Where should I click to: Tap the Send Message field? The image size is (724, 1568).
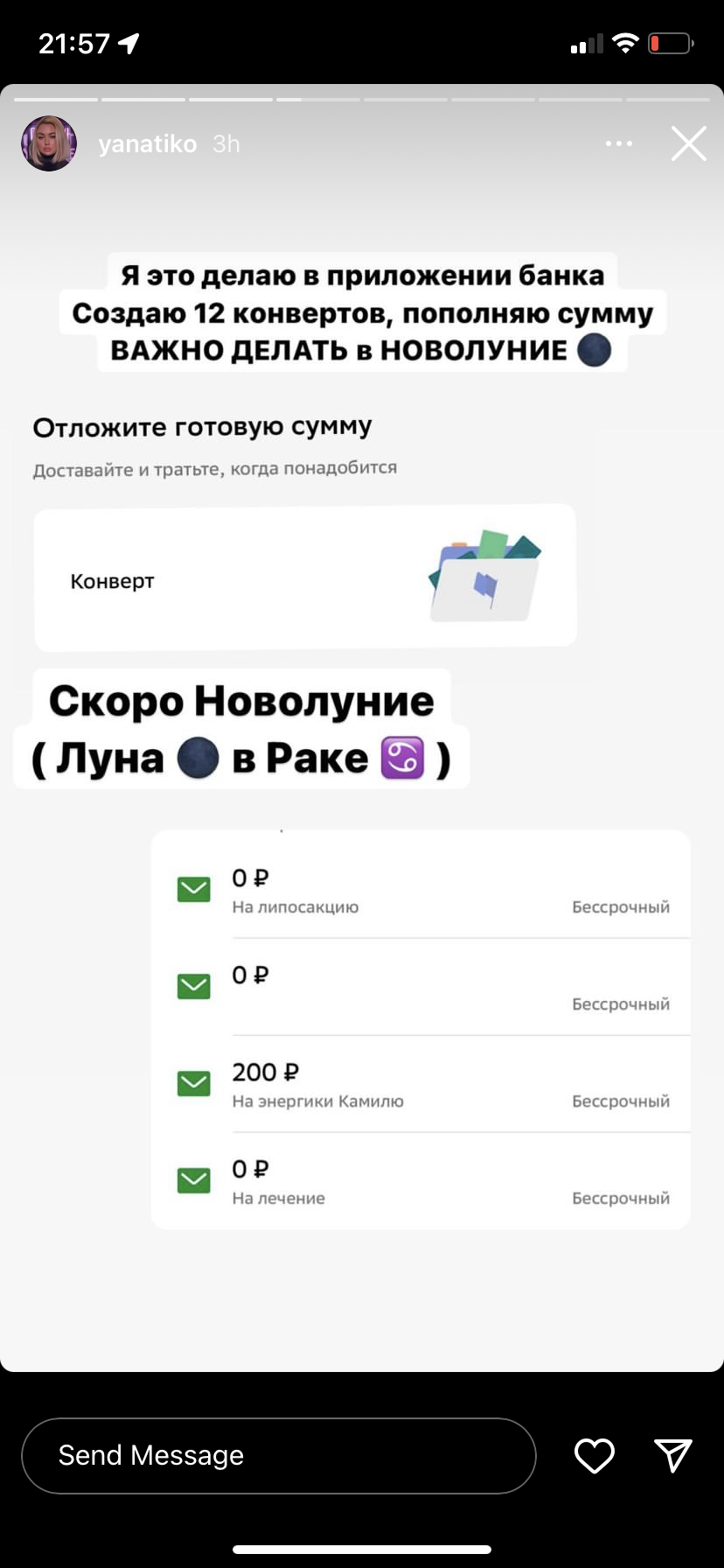278,1455
